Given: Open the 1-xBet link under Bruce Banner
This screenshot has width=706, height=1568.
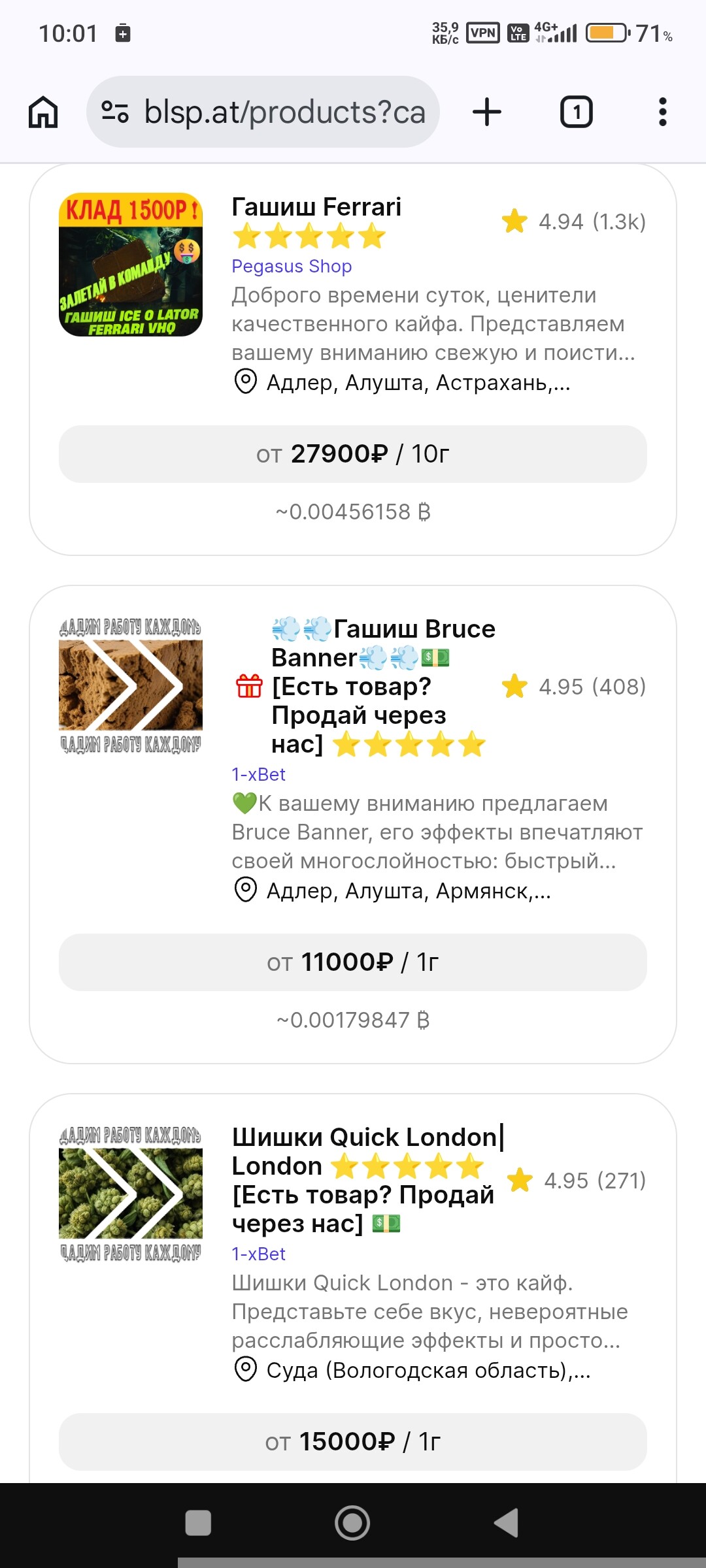Looking at the screenshot, I should tap(259, 774).
